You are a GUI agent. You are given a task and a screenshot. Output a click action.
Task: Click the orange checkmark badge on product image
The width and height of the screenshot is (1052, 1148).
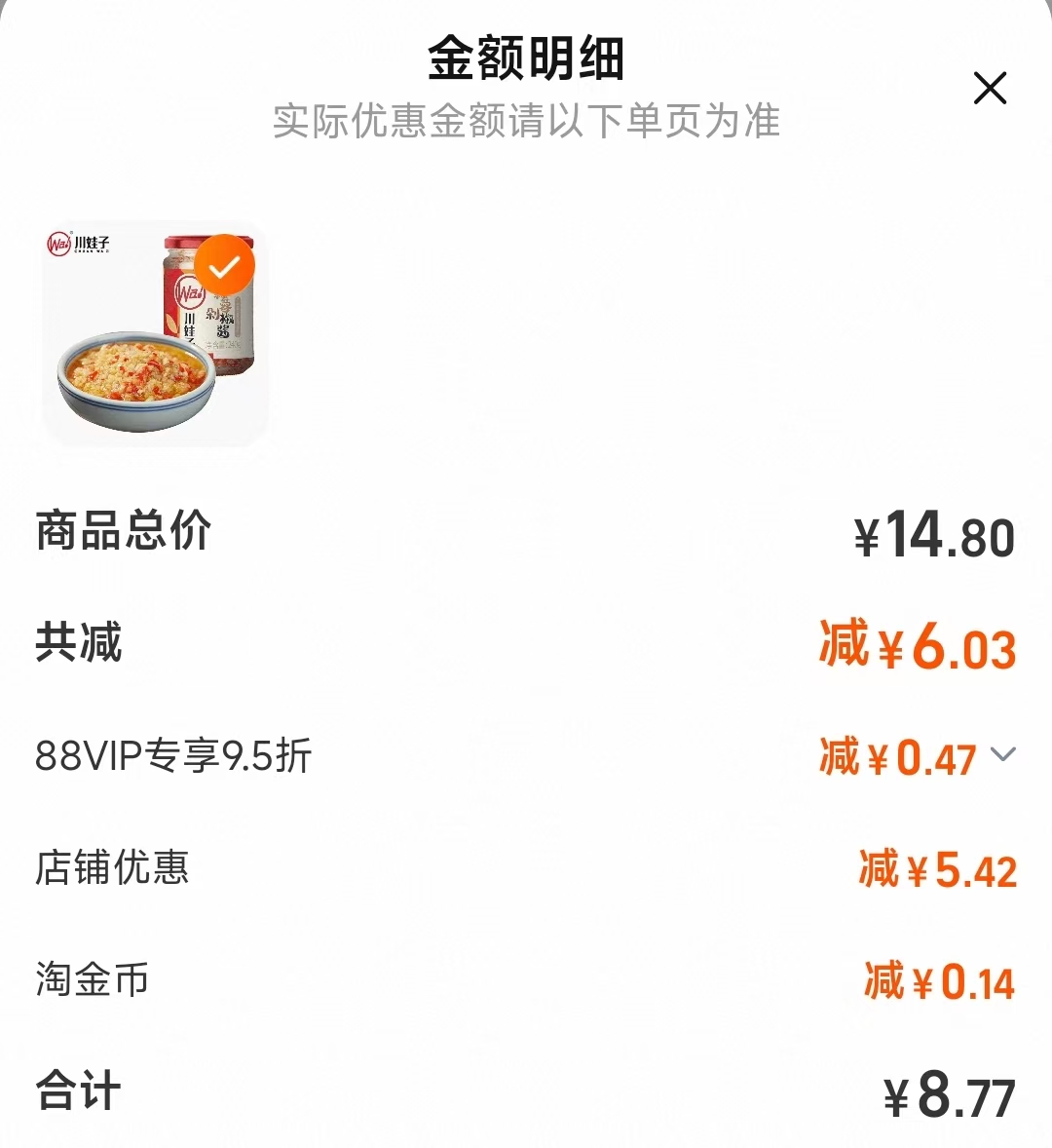(x=226, y=262)
